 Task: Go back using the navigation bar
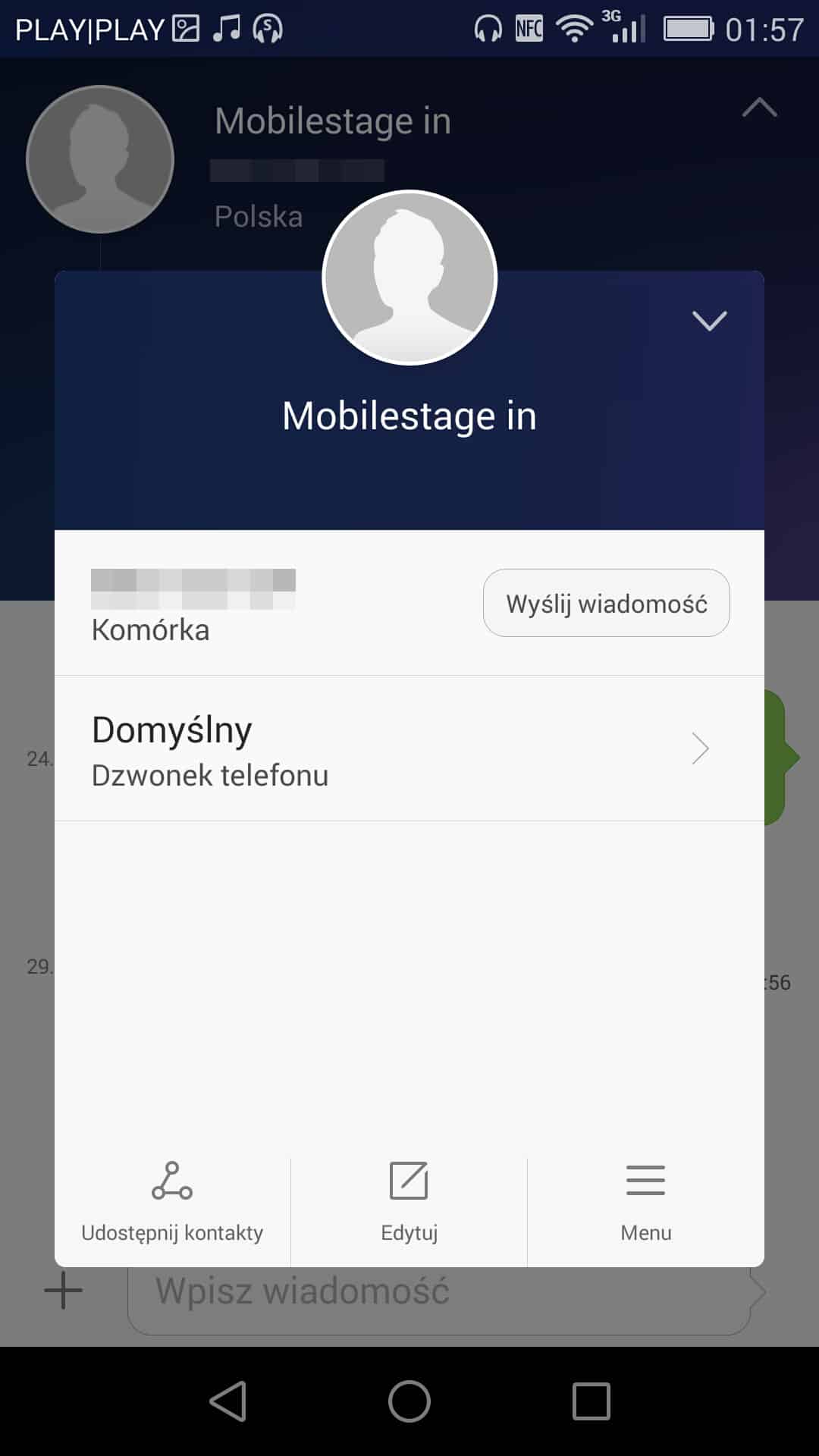click(228, 1401)
